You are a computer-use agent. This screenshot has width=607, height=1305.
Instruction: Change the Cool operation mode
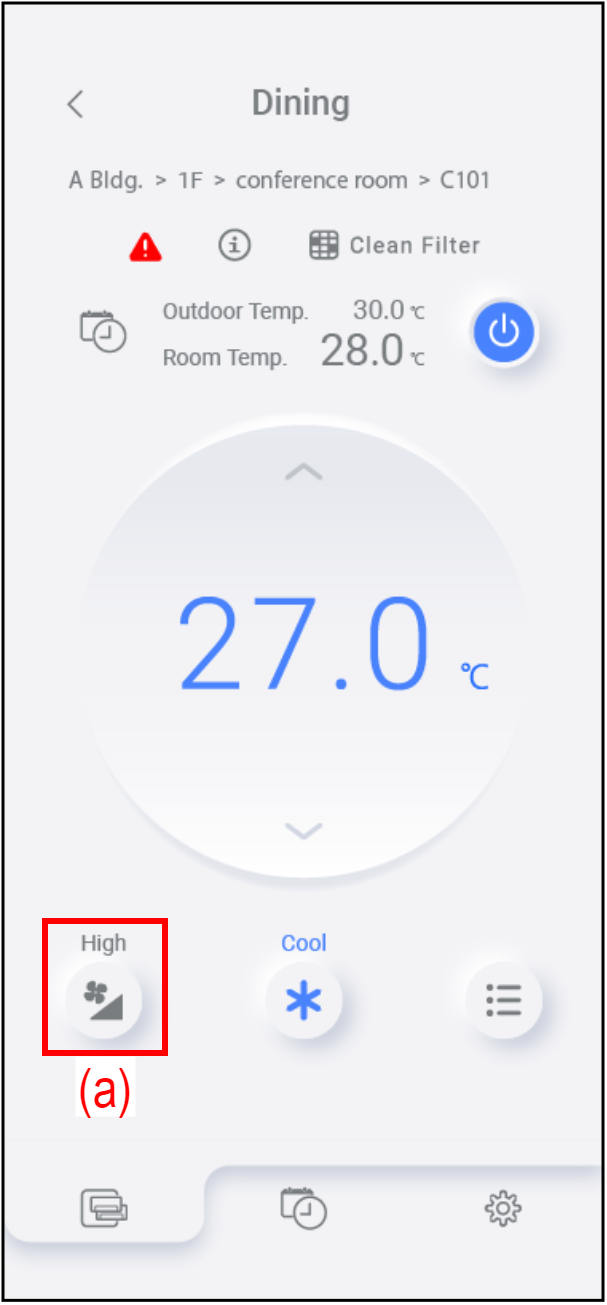[303, 999]
